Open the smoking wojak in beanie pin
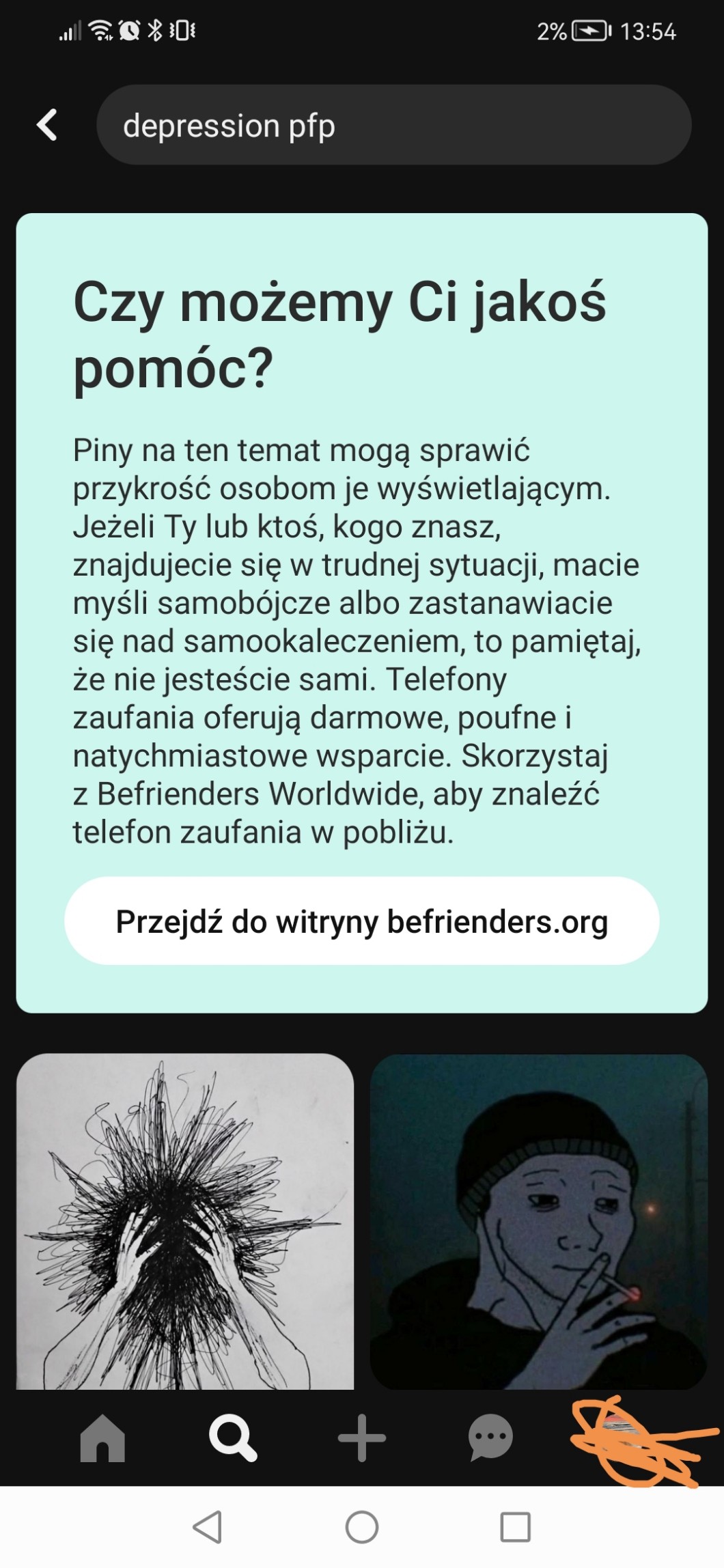Screen dimensions: 724x1568 pyautogui.click(x=538, y=1221)
